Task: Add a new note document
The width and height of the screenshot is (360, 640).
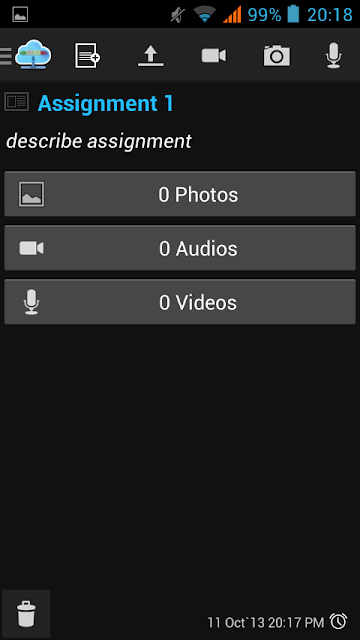Action: [87, 56]
